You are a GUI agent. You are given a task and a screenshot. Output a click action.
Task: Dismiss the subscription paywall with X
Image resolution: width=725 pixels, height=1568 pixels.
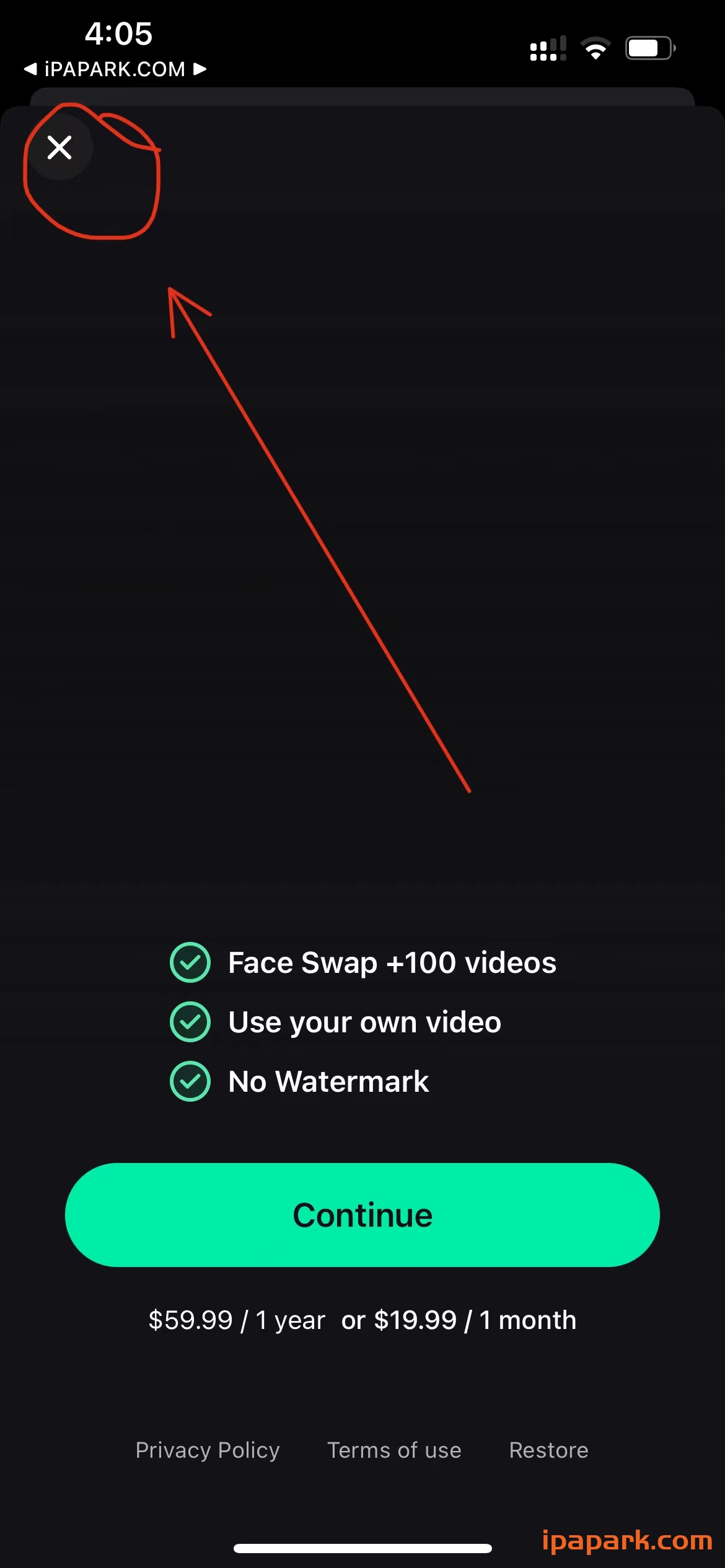[59, 147]
